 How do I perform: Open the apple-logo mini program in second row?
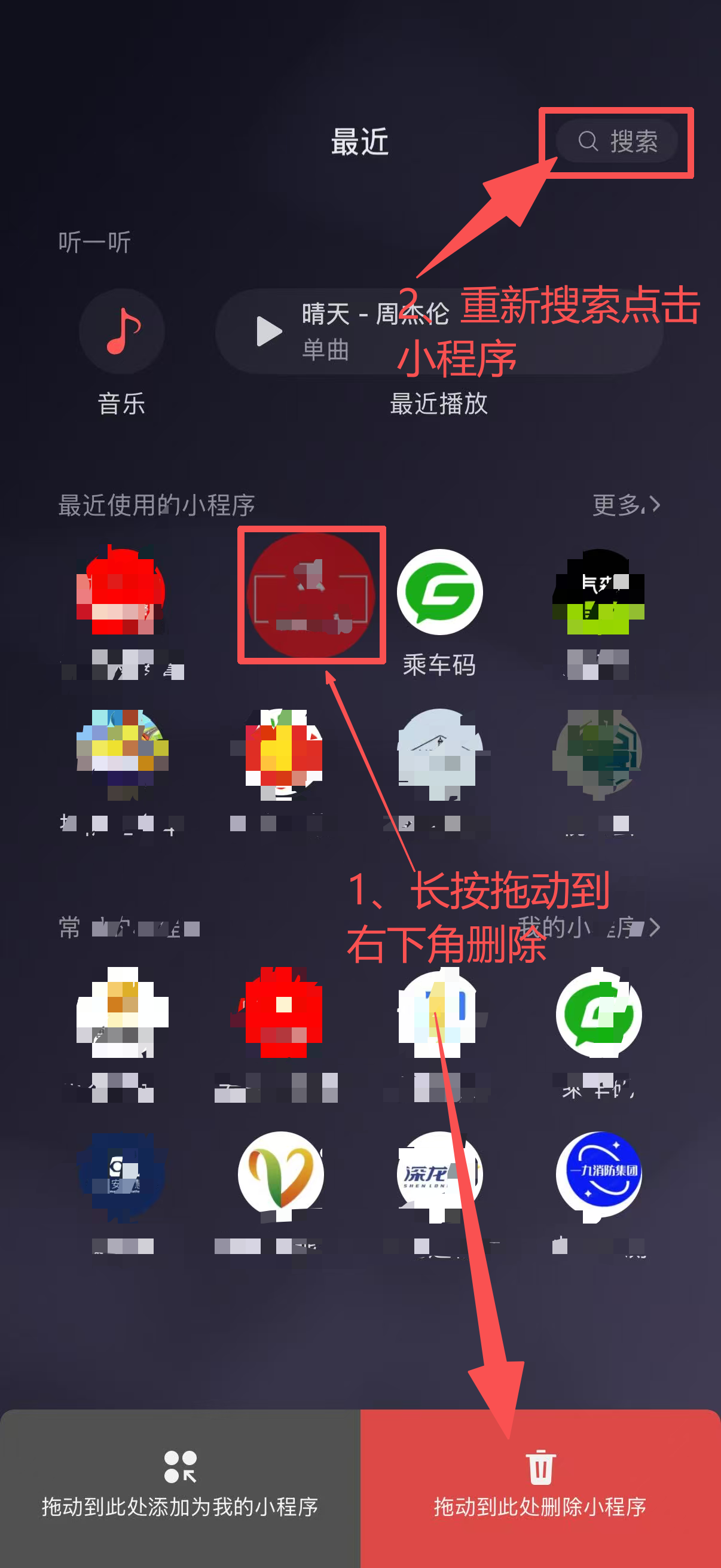coord(280,755)
